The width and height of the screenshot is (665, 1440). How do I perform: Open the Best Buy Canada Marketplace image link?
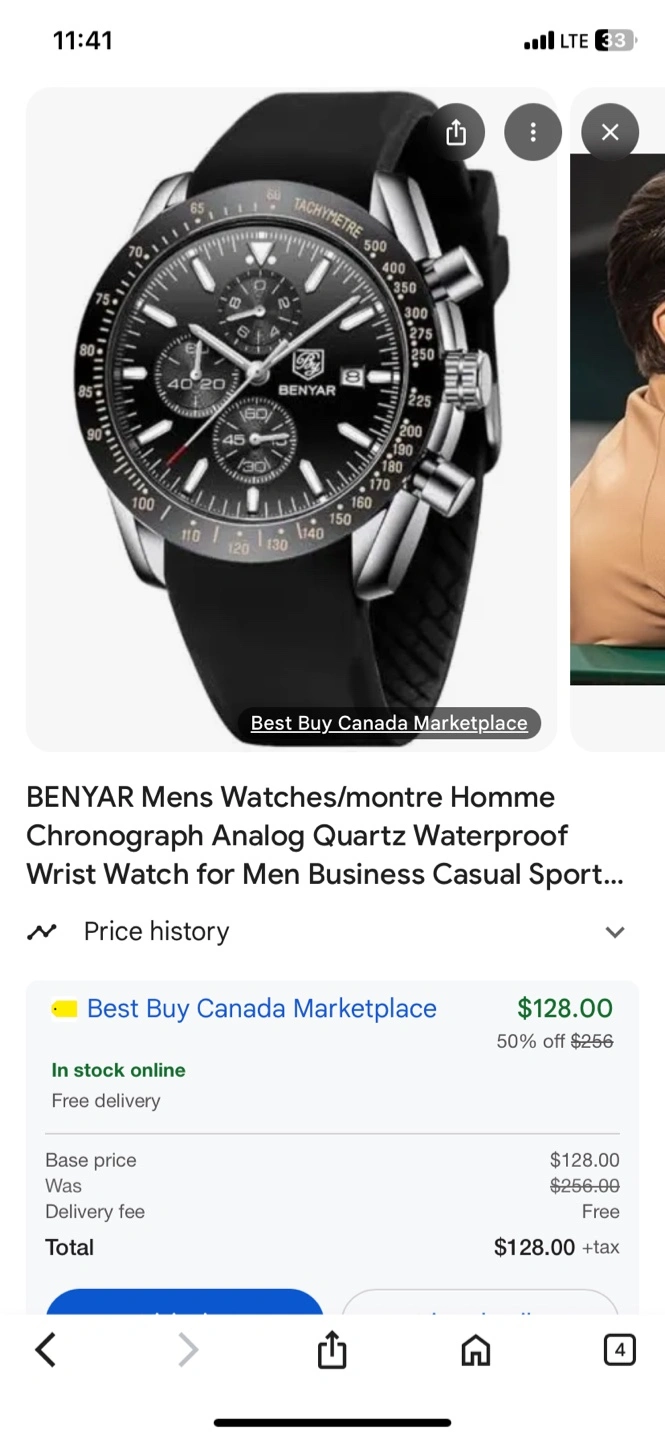click(x=389, y=723)
